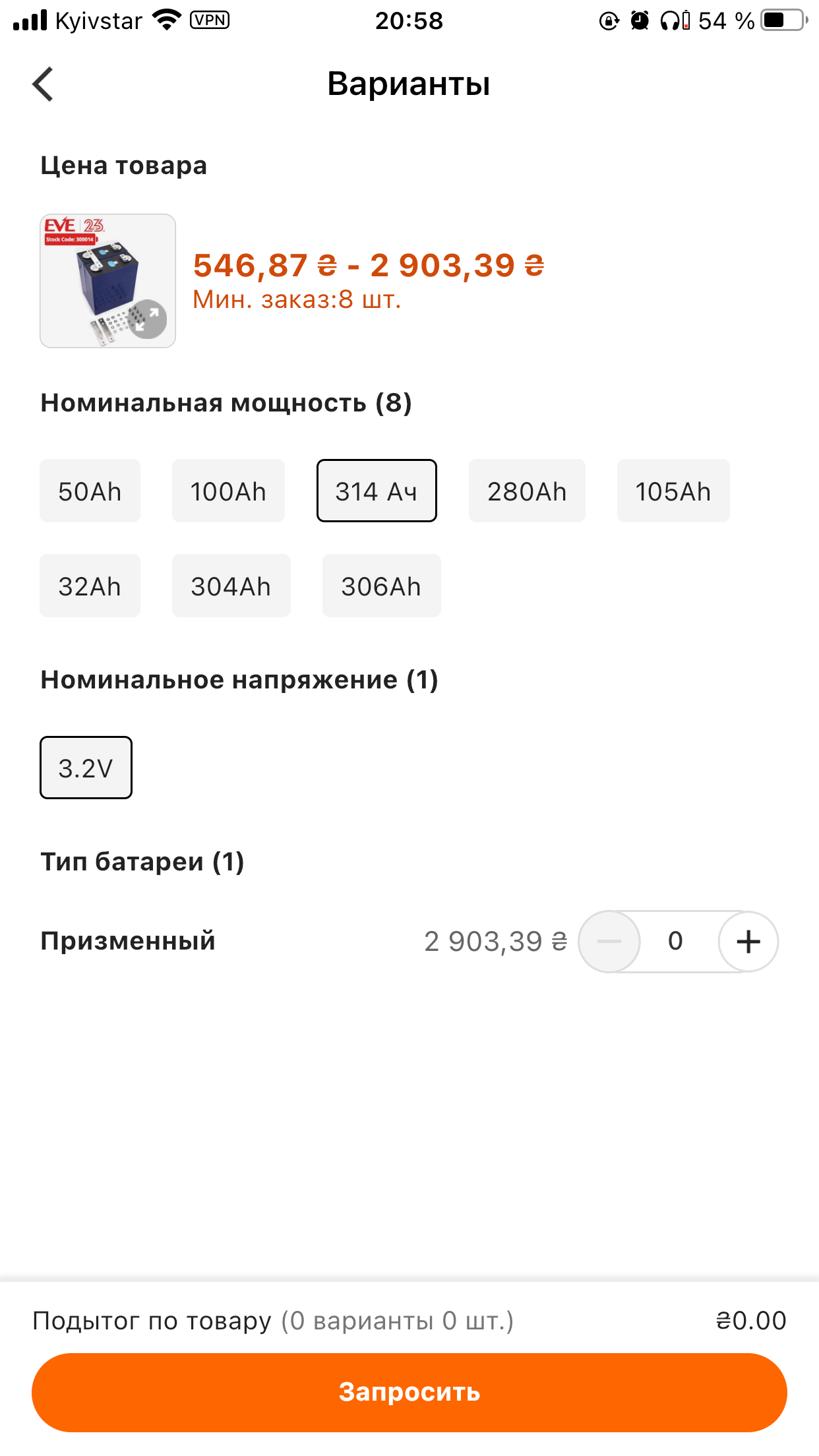Viewport: 819px width, 1456px height.
Task: Tap the orange Запросить button
Action: tap(409, 1393)
